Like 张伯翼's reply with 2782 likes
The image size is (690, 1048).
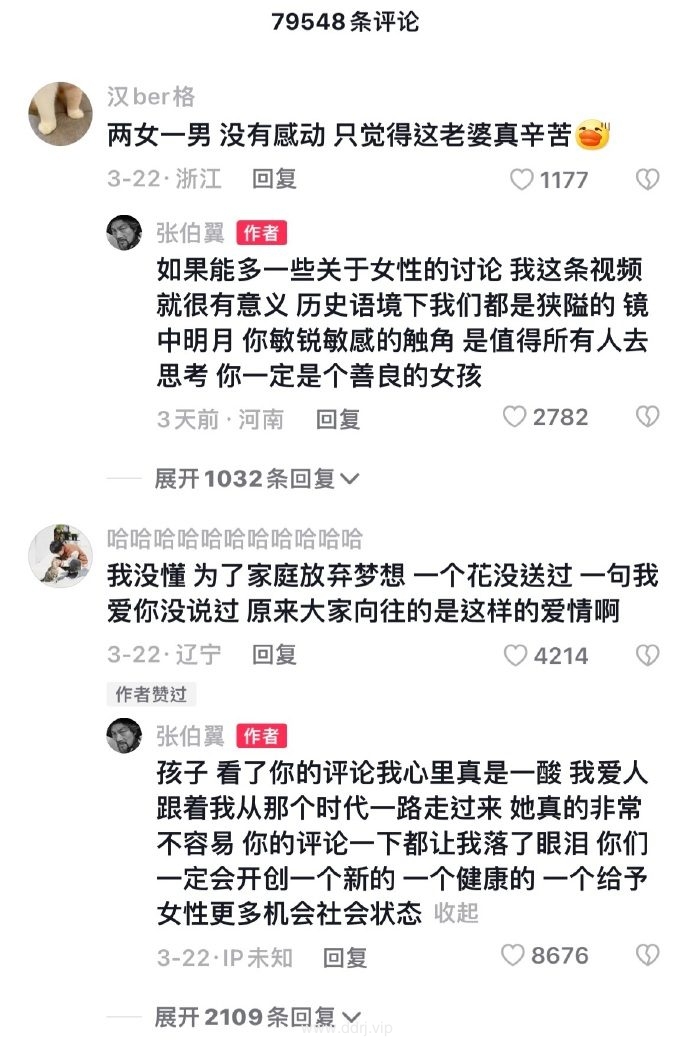(x=514, y=417)
